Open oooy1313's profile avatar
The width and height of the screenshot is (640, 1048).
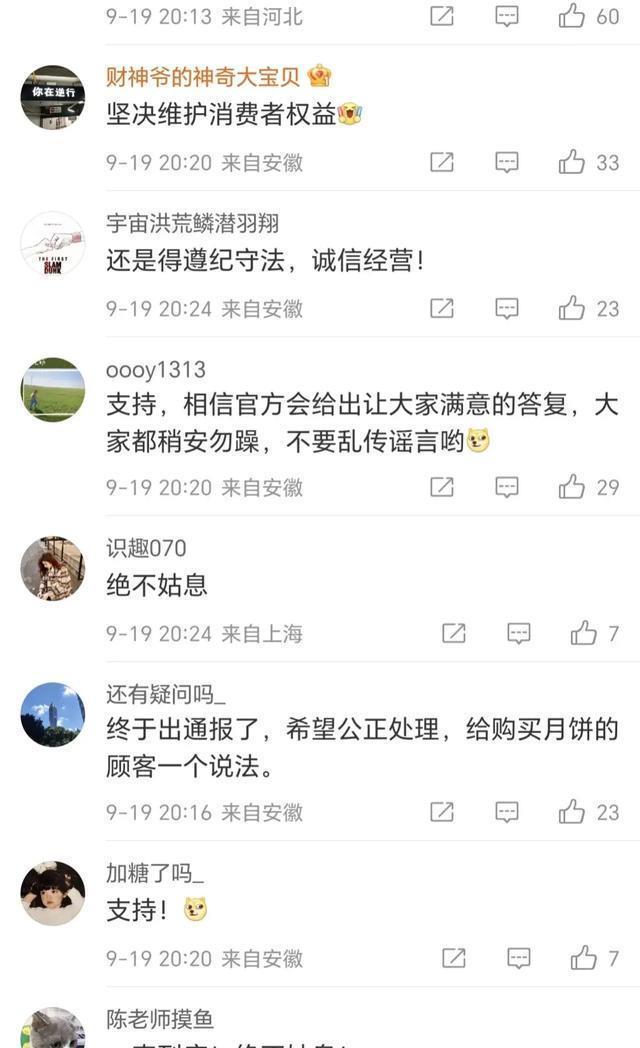pos(53,390)
